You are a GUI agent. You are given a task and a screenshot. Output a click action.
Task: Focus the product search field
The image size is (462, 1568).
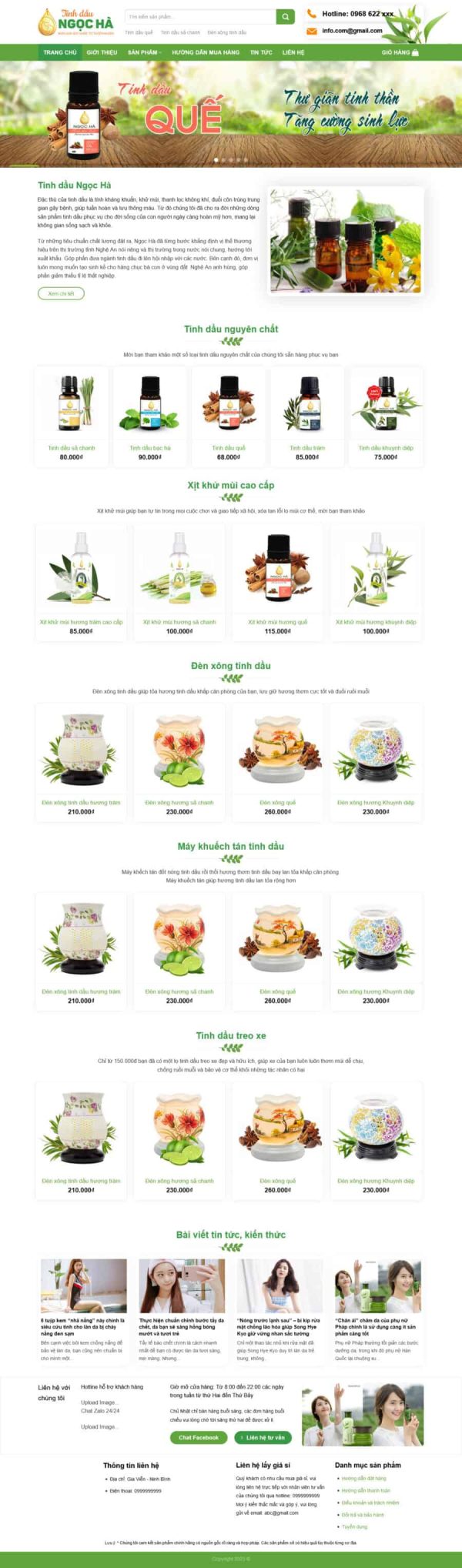pyautogui.click(x=200, y=16)
